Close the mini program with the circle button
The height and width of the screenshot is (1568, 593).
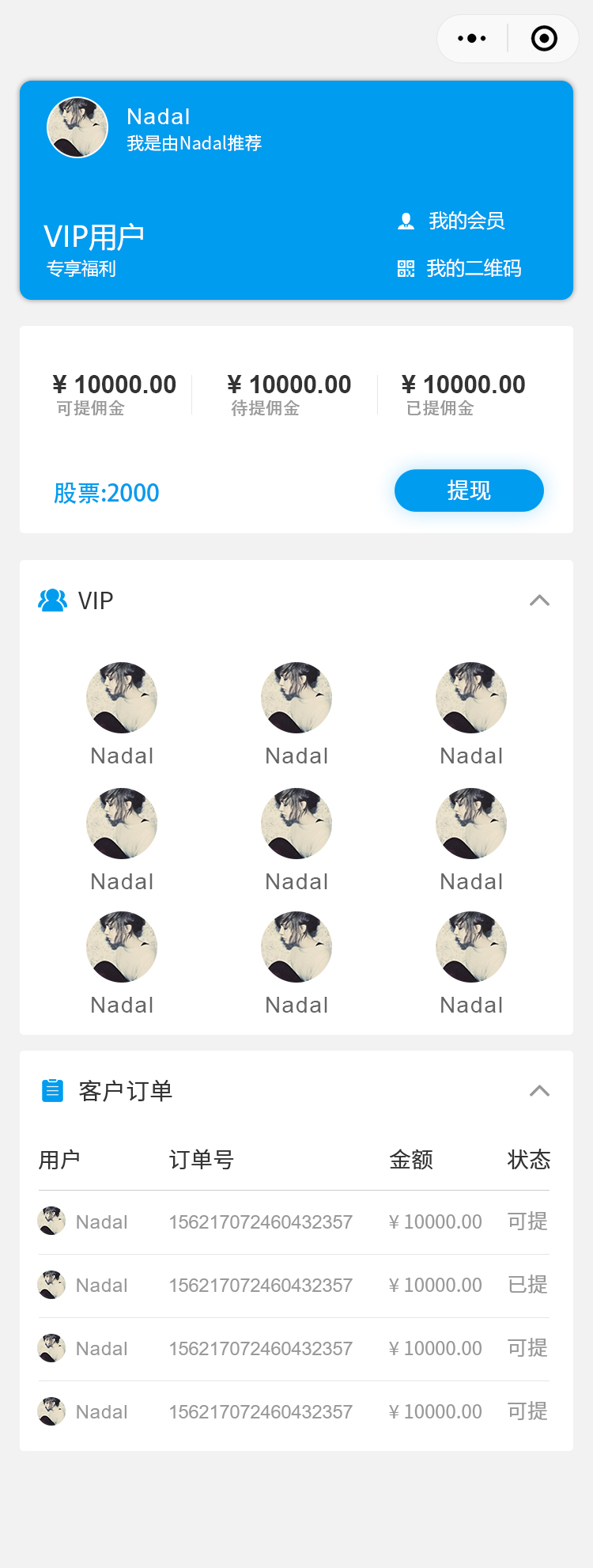point(544,38)
